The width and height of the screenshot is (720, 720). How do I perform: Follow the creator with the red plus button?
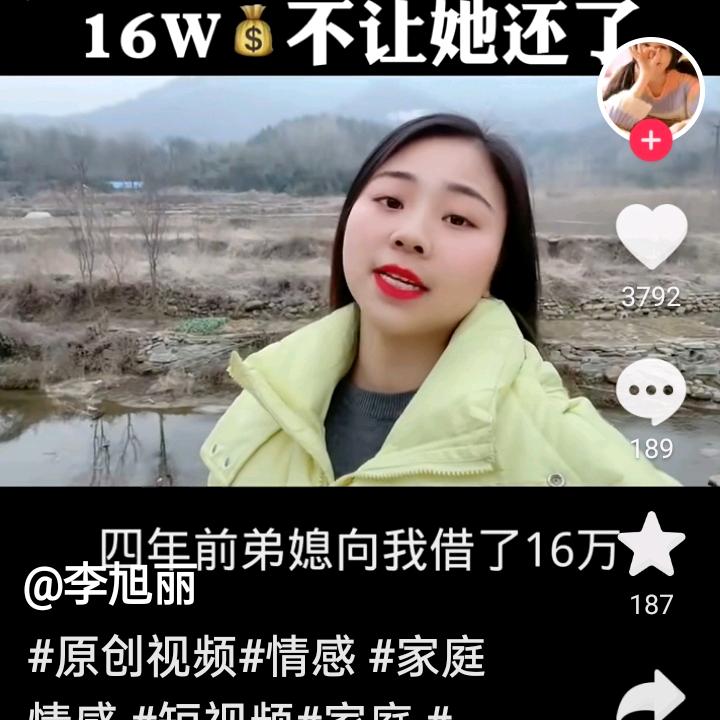651,141
